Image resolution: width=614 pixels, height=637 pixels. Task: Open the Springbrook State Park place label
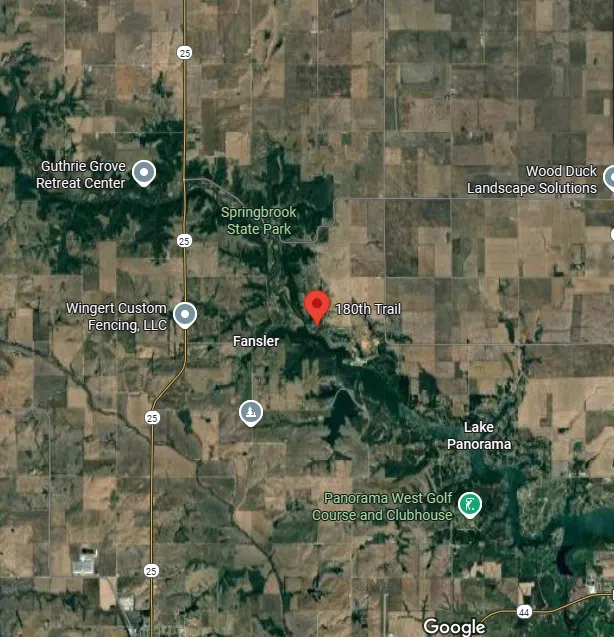coord(258,221)
